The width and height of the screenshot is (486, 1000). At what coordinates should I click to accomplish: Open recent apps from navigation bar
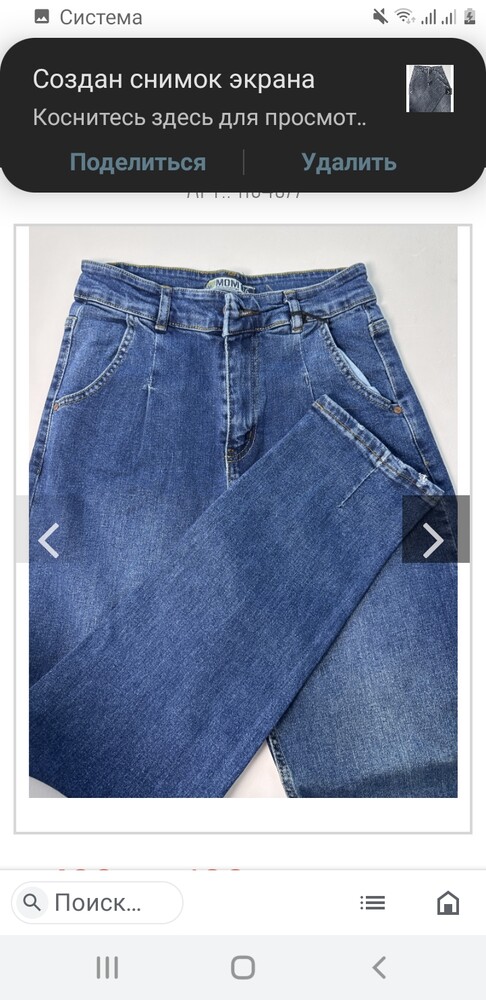click(x=107, y=967)
